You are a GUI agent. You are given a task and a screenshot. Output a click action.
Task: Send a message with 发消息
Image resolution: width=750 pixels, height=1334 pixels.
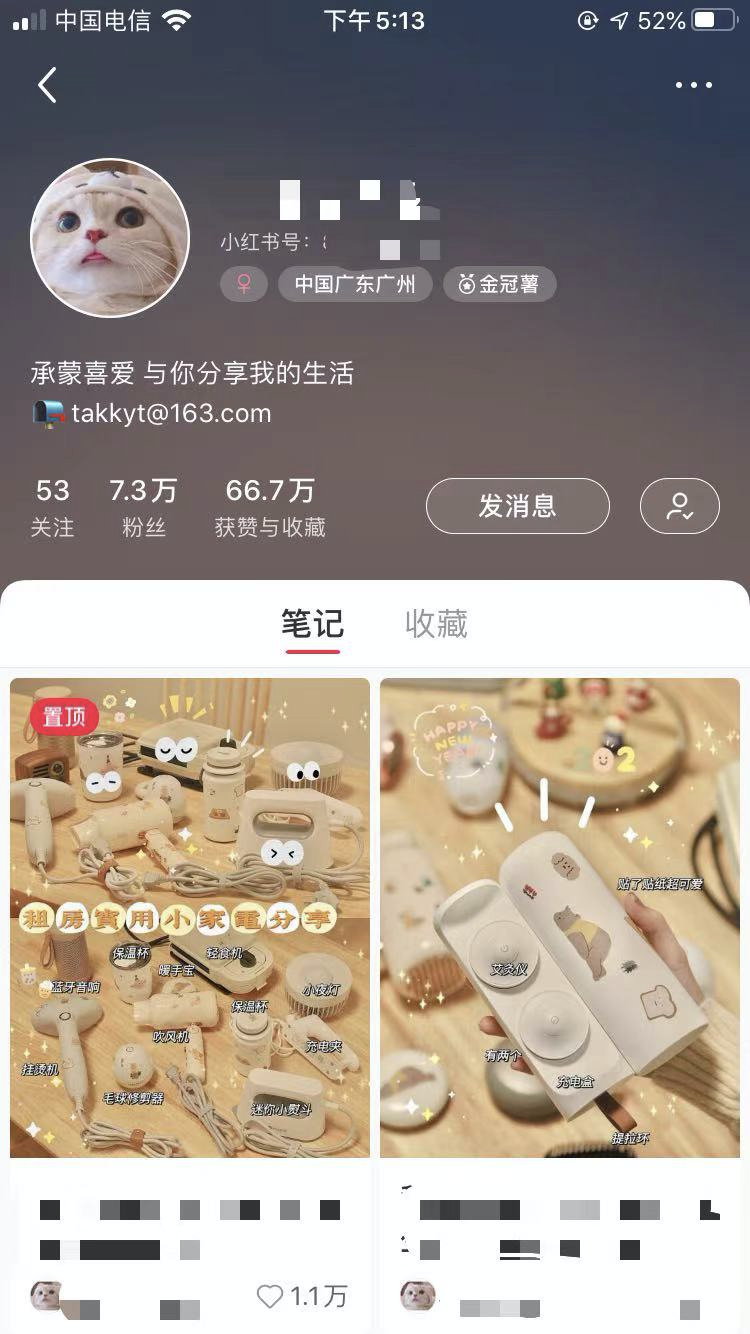click(517, 506)
